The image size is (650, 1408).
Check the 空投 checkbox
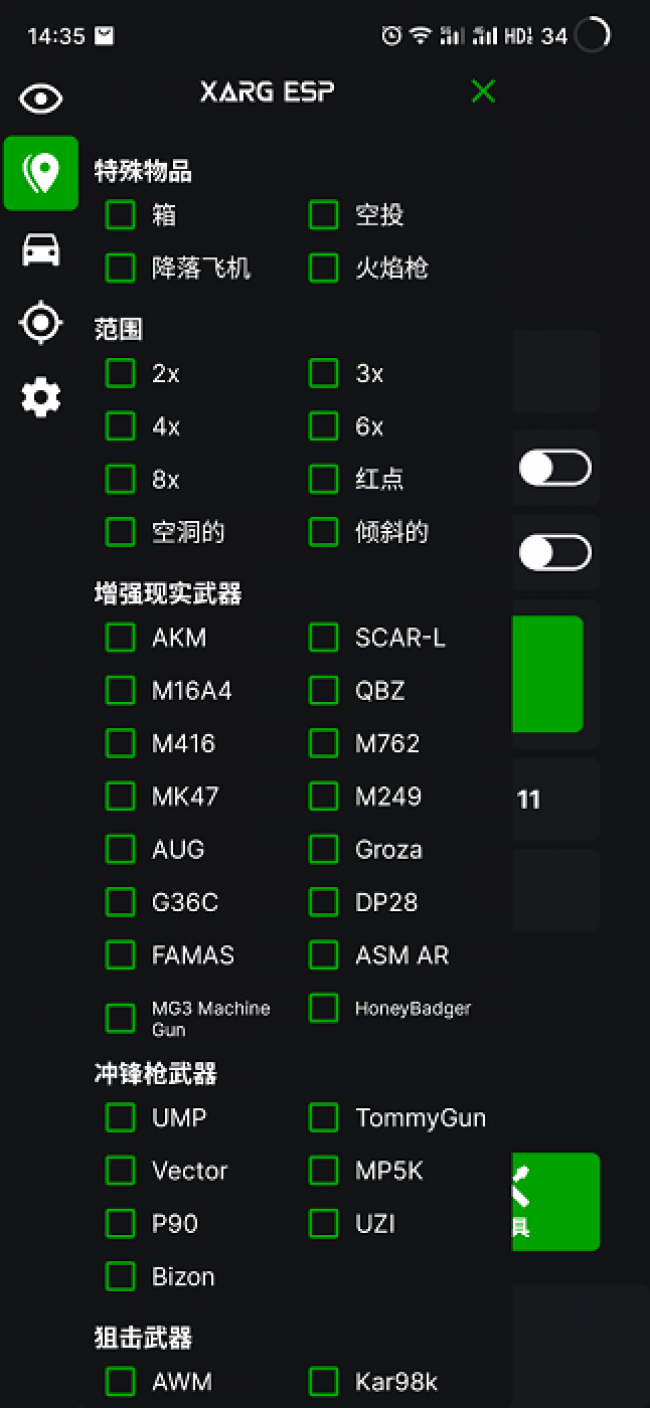point(323,215)
